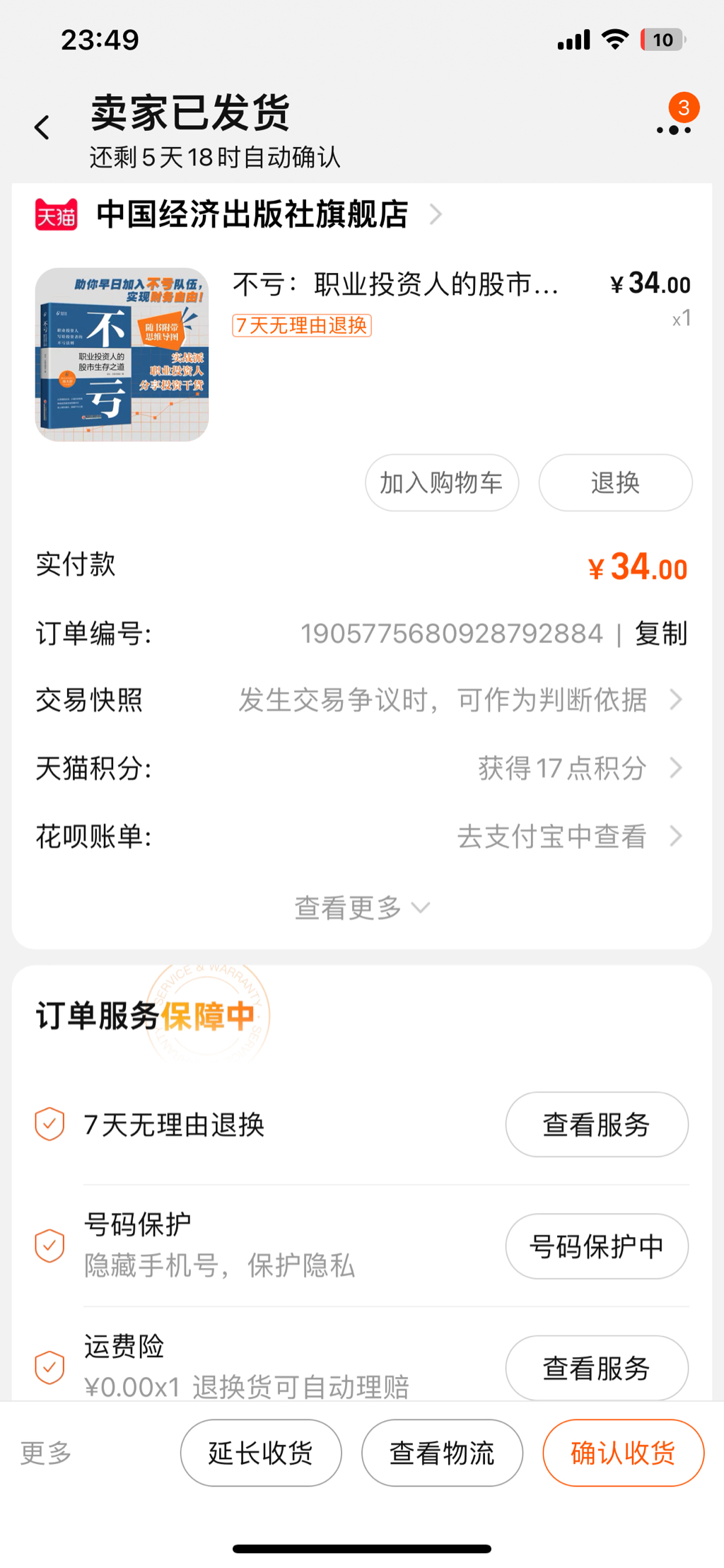This screenshot has width=724, height=1568.
Task: Copy the order number with 复制
Action: pyautogui.click(x=660, y=634)
